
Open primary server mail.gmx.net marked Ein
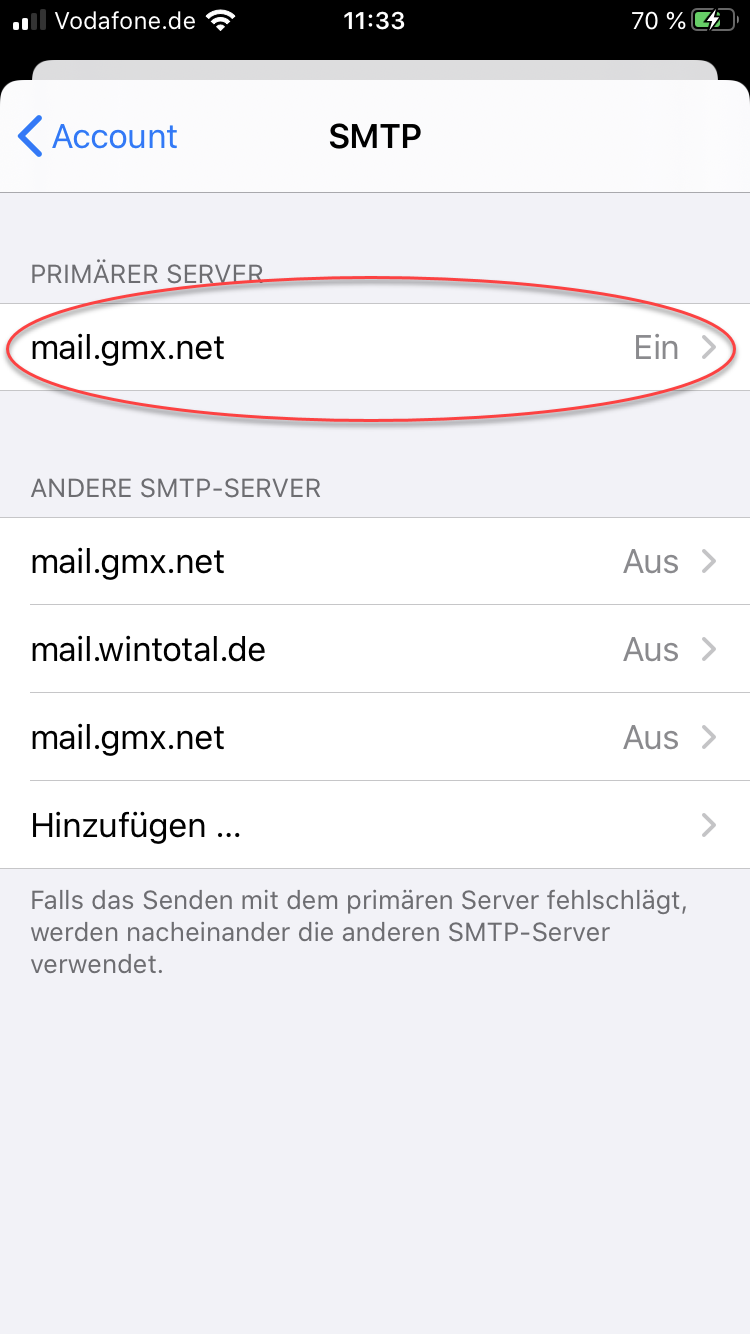tap(374, 348)
